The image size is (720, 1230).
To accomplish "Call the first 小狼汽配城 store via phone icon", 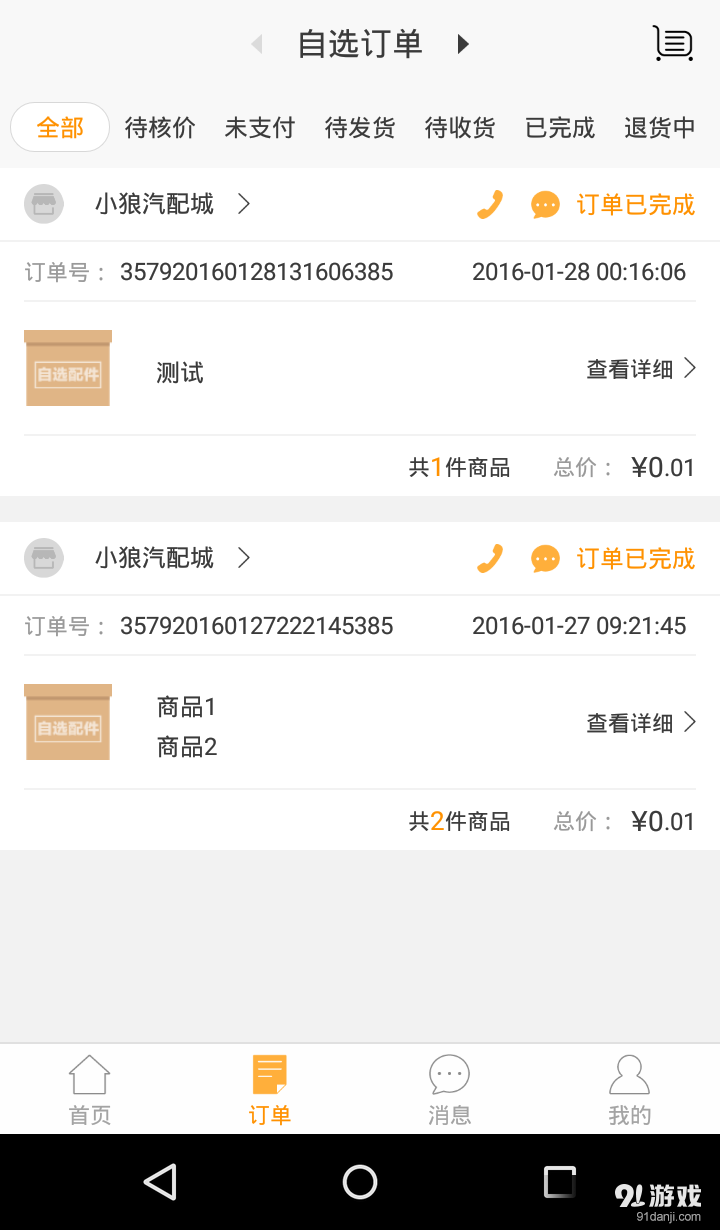I will click(x=489, y=204).
